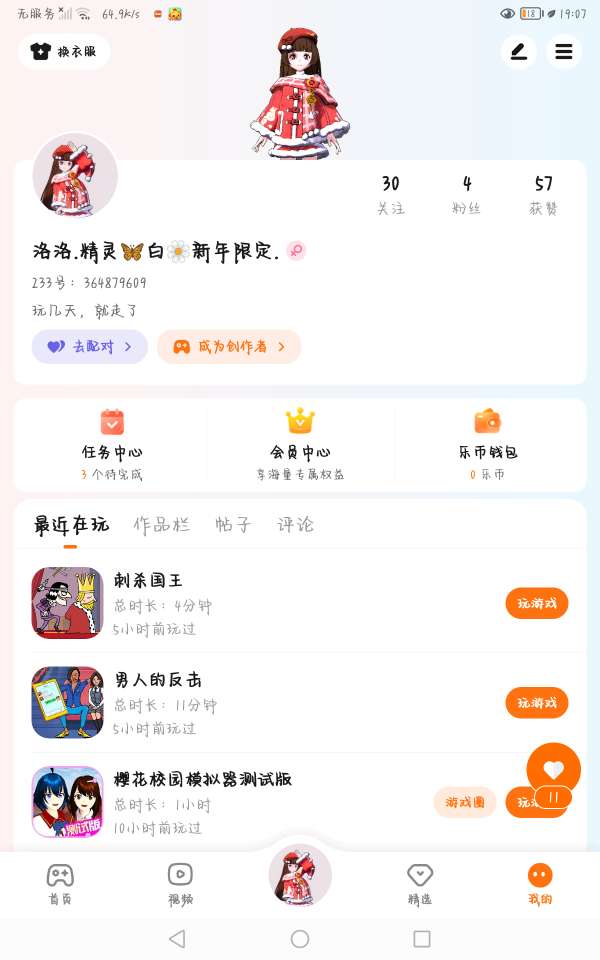Open the hamburger menu
Image resolution: width=600 pixels, height=960 pixels.
coord(564,52)
